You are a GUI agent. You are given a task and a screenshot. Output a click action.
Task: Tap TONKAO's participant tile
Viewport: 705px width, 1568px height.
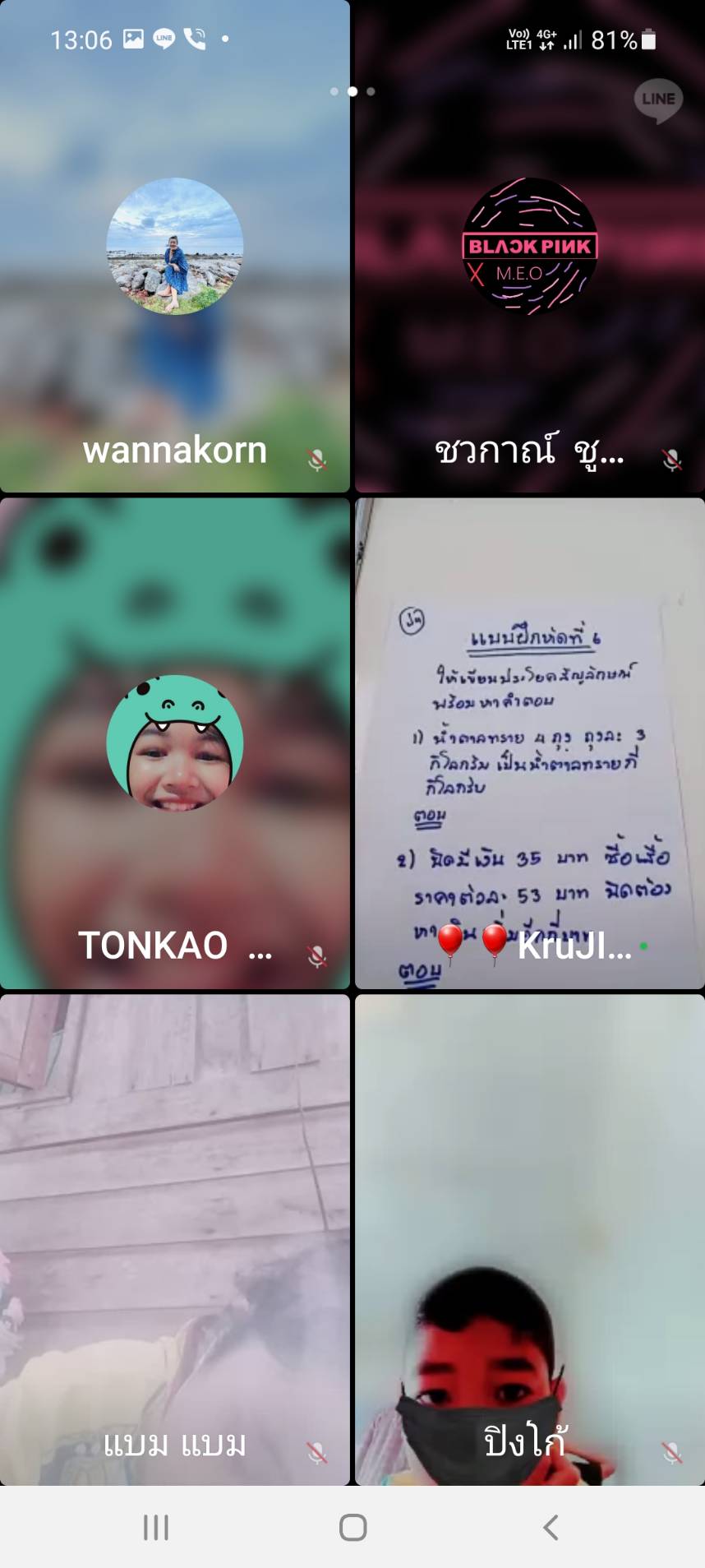[174, 742]
